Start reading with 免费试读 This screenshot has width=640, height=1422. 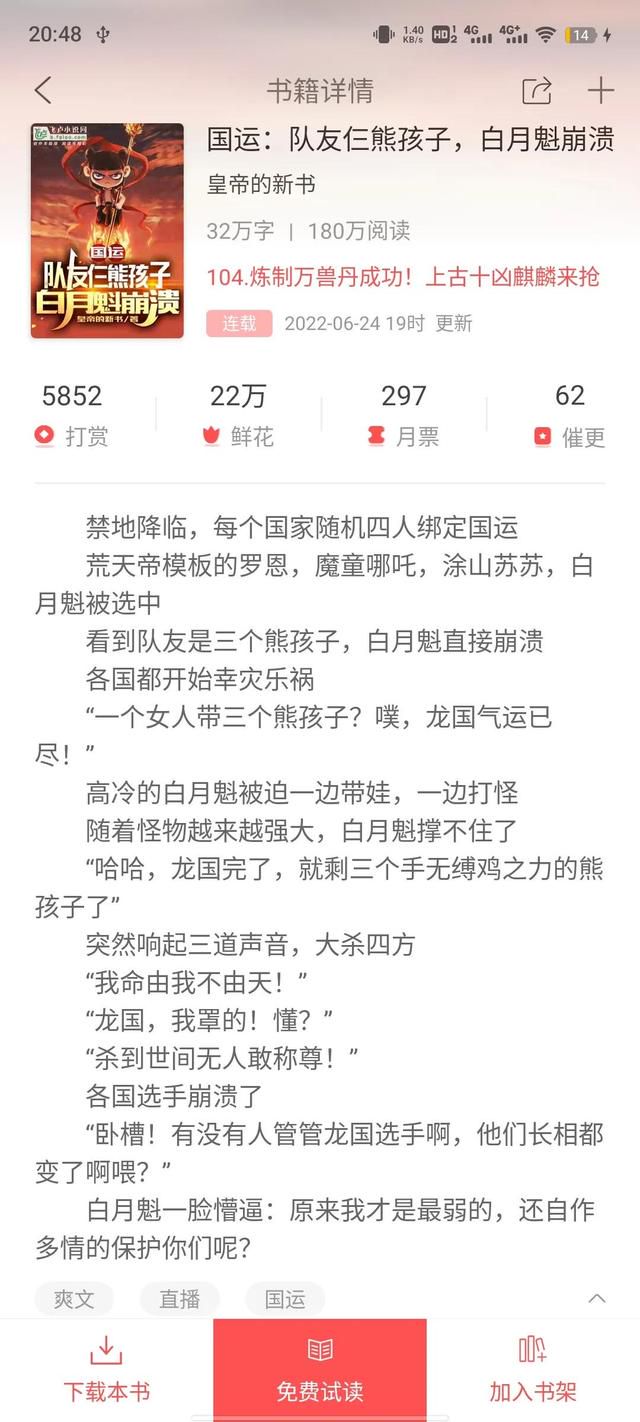click(x=320, y=1370)
